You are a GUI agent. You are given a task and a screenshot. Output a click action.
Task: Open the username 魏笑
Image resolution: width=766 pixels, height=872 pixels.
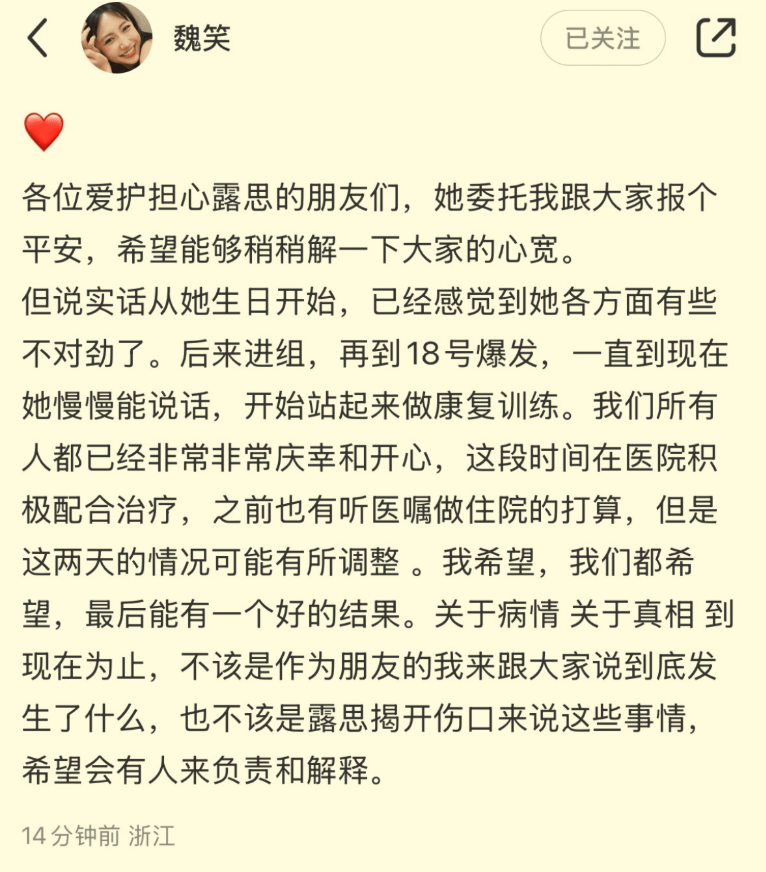click(201, 39)
